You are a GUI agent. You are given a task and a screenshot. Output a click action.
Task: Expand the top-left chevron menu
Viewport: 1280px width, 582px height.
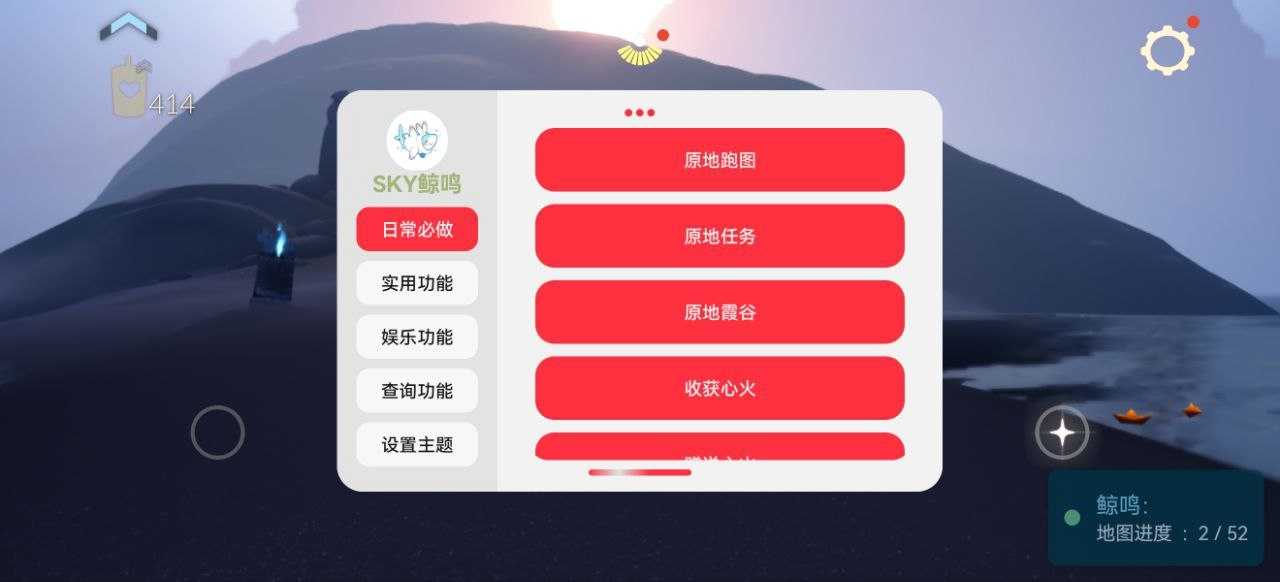[x=128, y=27]
